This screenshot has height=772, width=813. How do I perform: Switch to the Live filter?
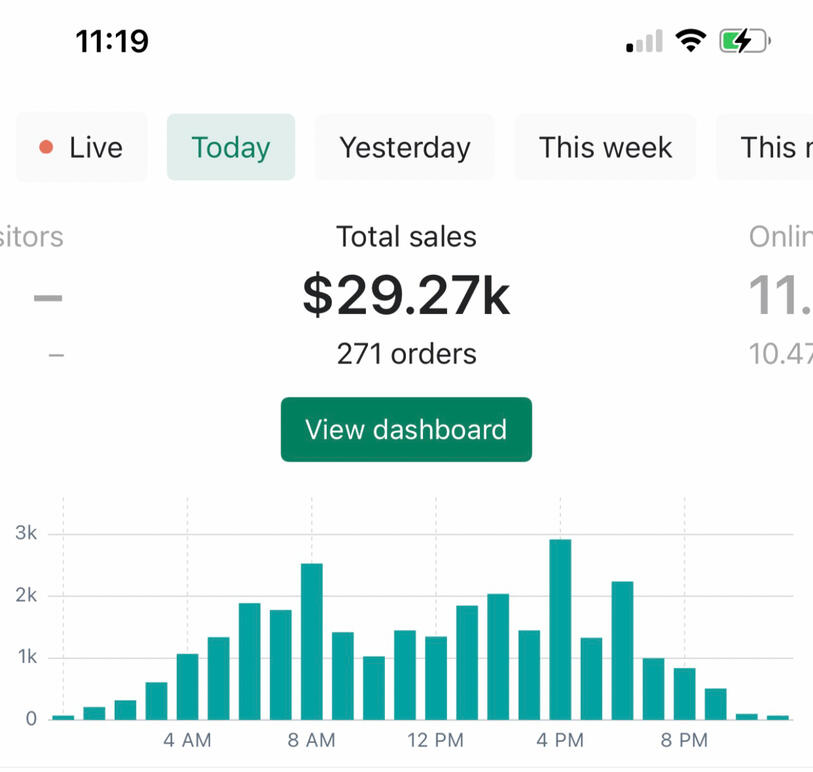82,148
